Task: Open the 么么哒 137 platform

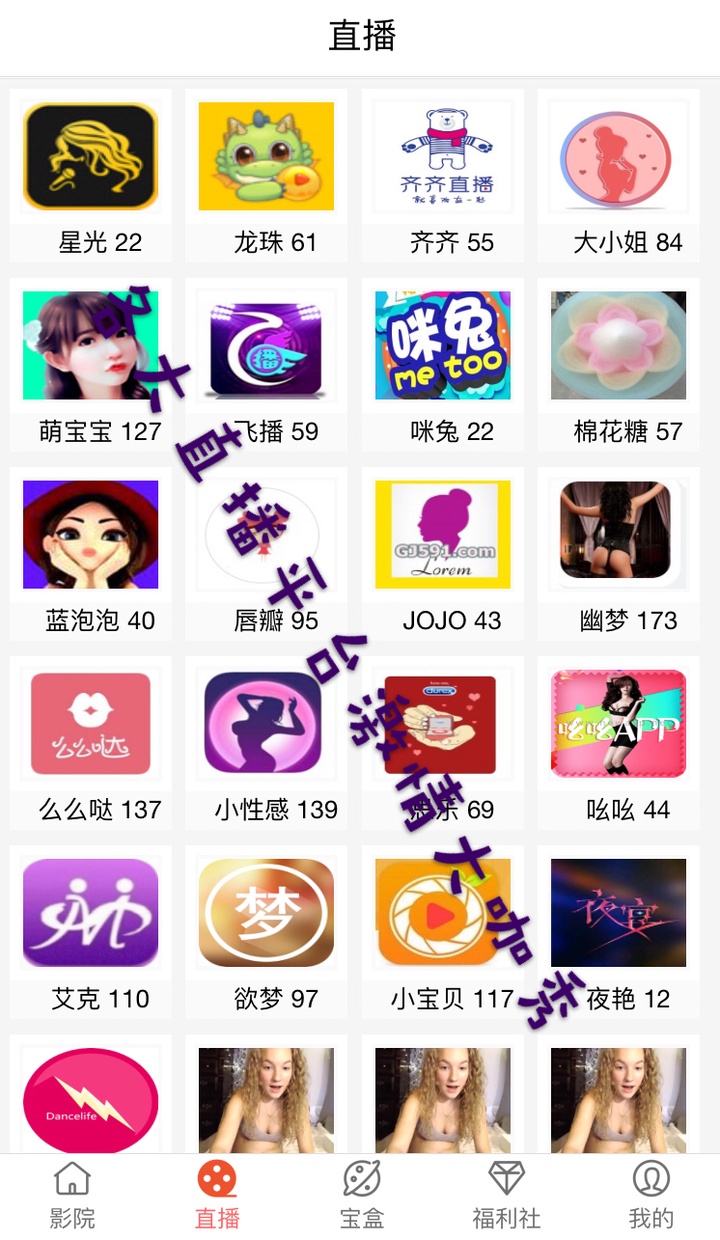Action: (91, 724)
